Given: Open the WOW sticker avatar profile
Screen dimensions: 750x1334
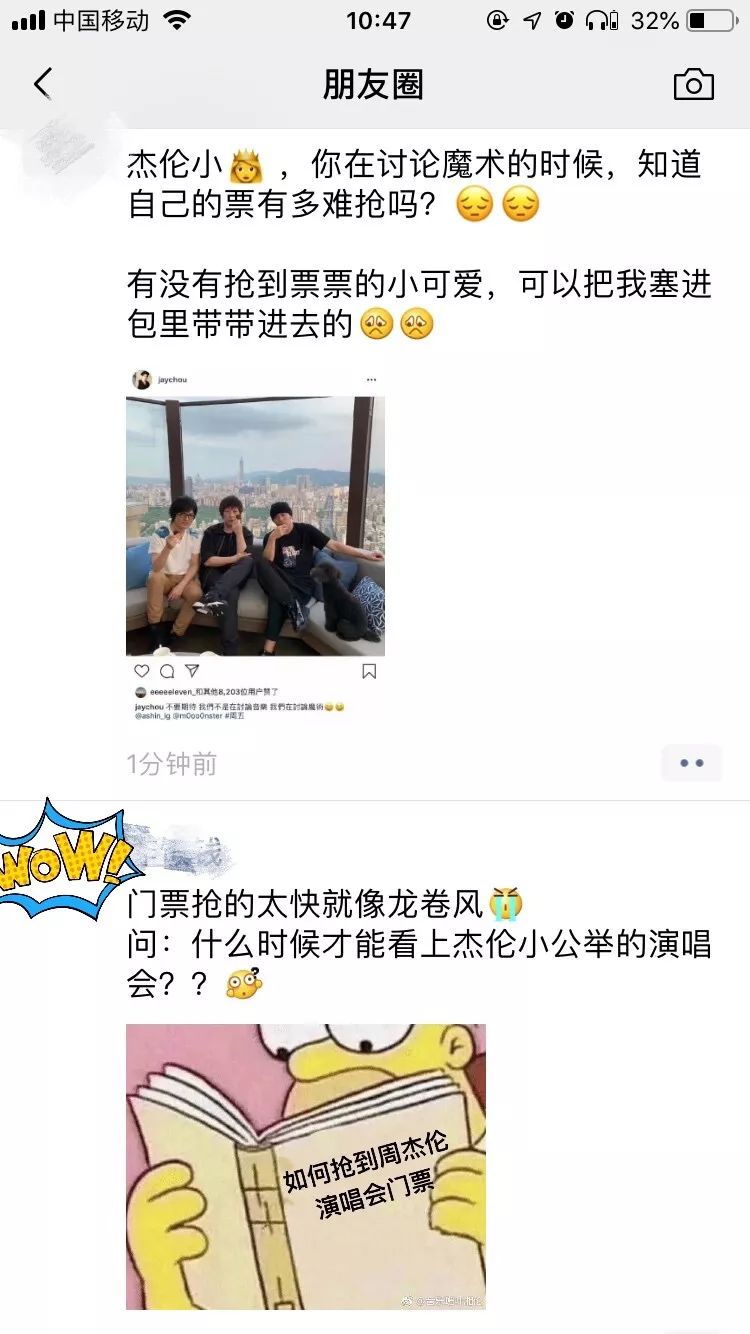Looking at the screenshot, I should click(x=62, y=860).
